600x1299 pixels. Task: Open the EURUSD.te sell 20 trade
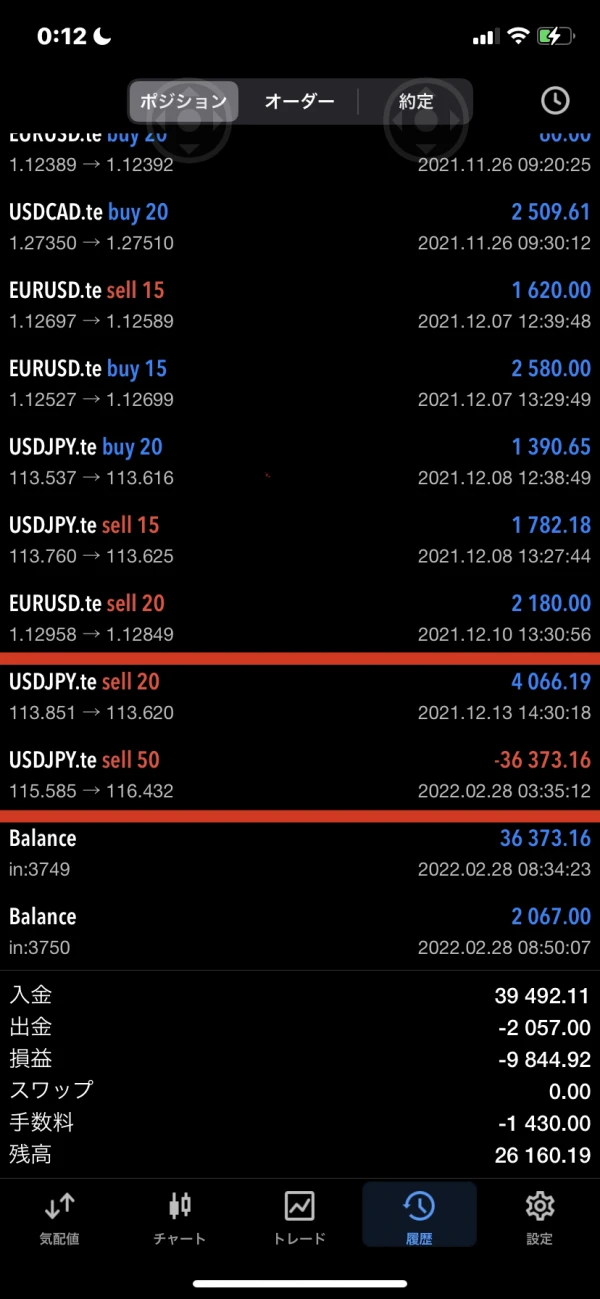point(300,617)
